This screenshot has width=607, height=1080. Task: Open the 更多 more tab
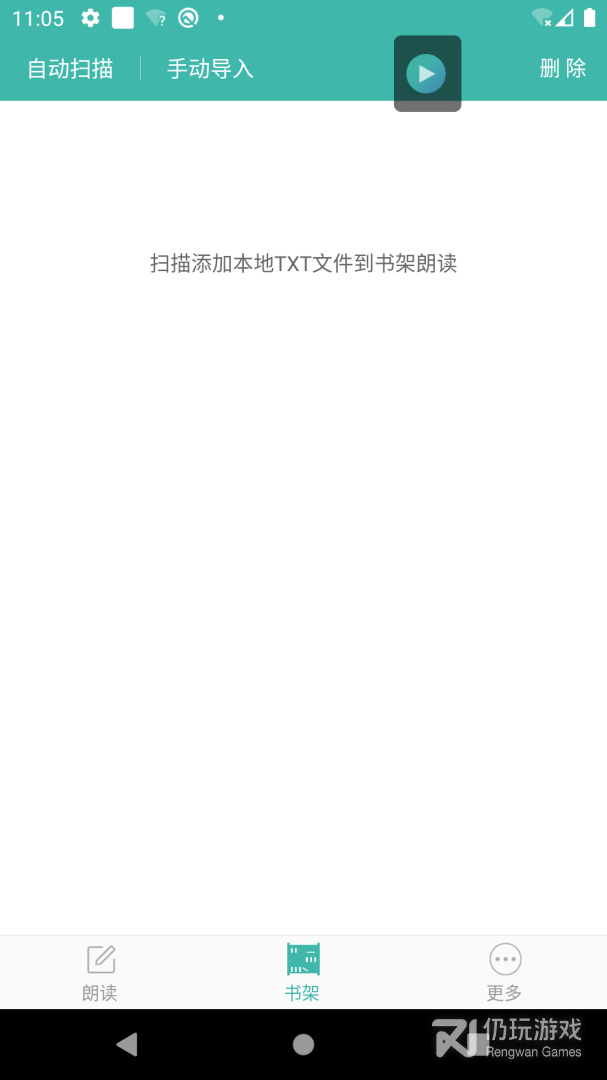(505, 972)
